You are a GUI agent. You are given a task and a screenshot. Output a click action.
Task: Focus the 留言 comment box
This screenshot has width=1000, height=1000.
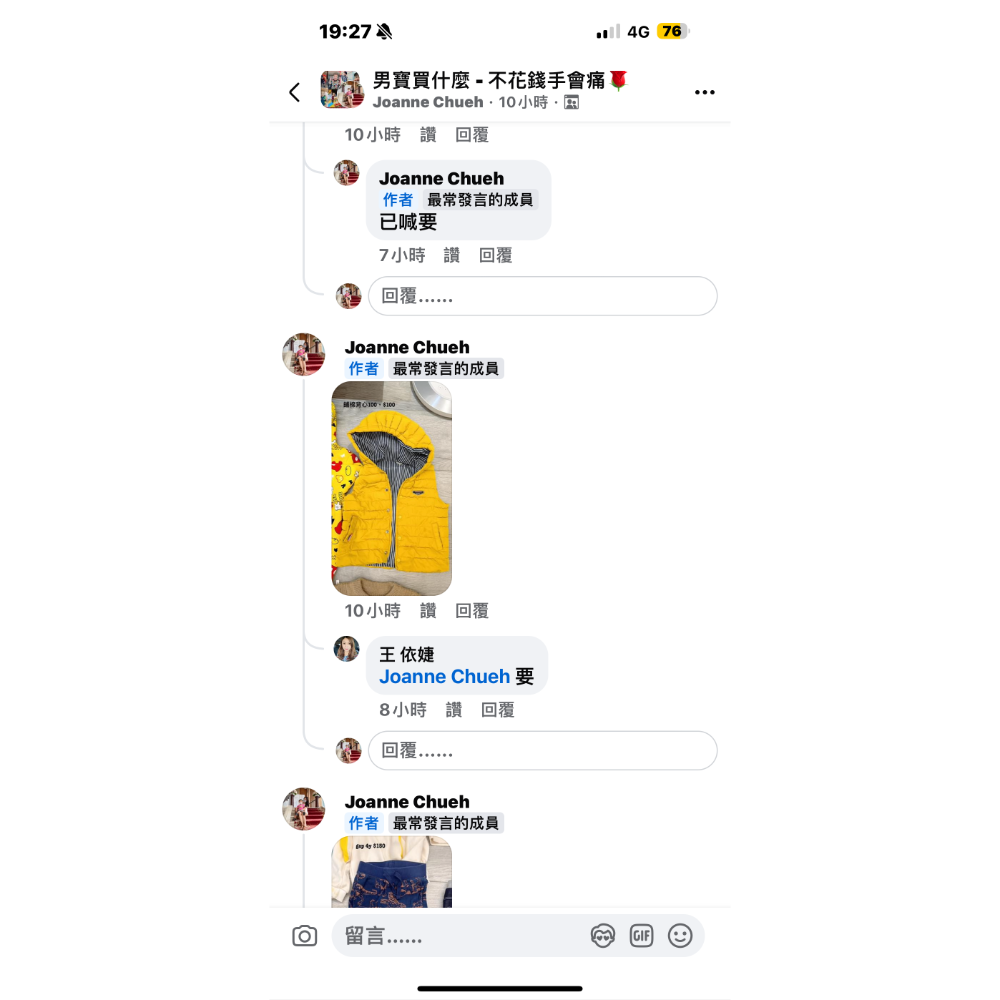point(460,936)
